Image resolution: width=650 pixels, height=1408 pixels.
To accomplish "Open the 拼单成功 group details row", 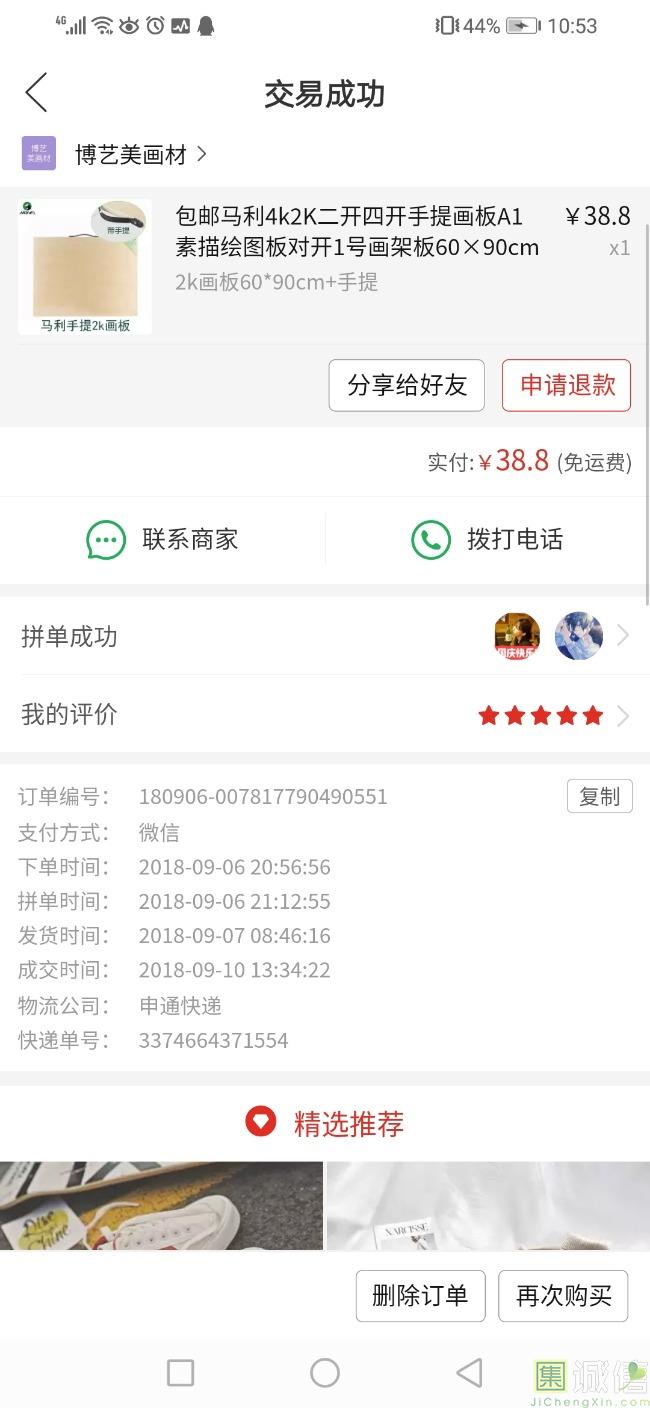I will [324, 636].
